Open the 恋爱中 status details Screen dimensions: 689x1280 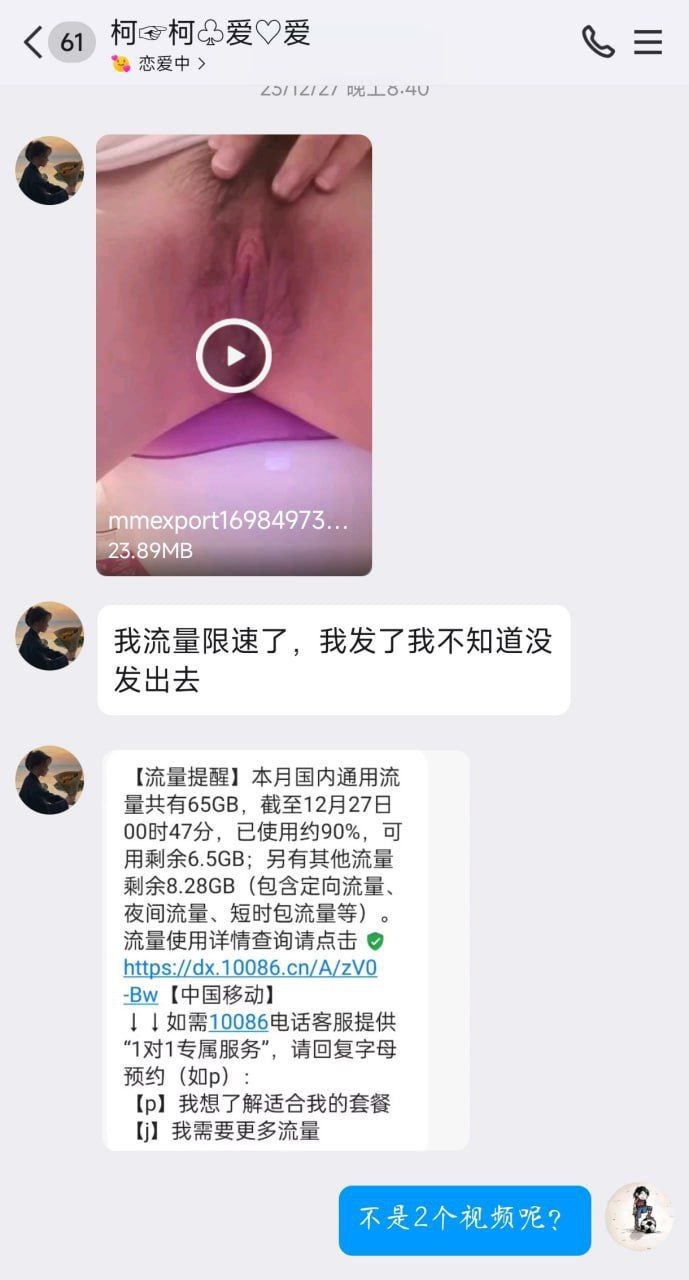tap(159, 64)
